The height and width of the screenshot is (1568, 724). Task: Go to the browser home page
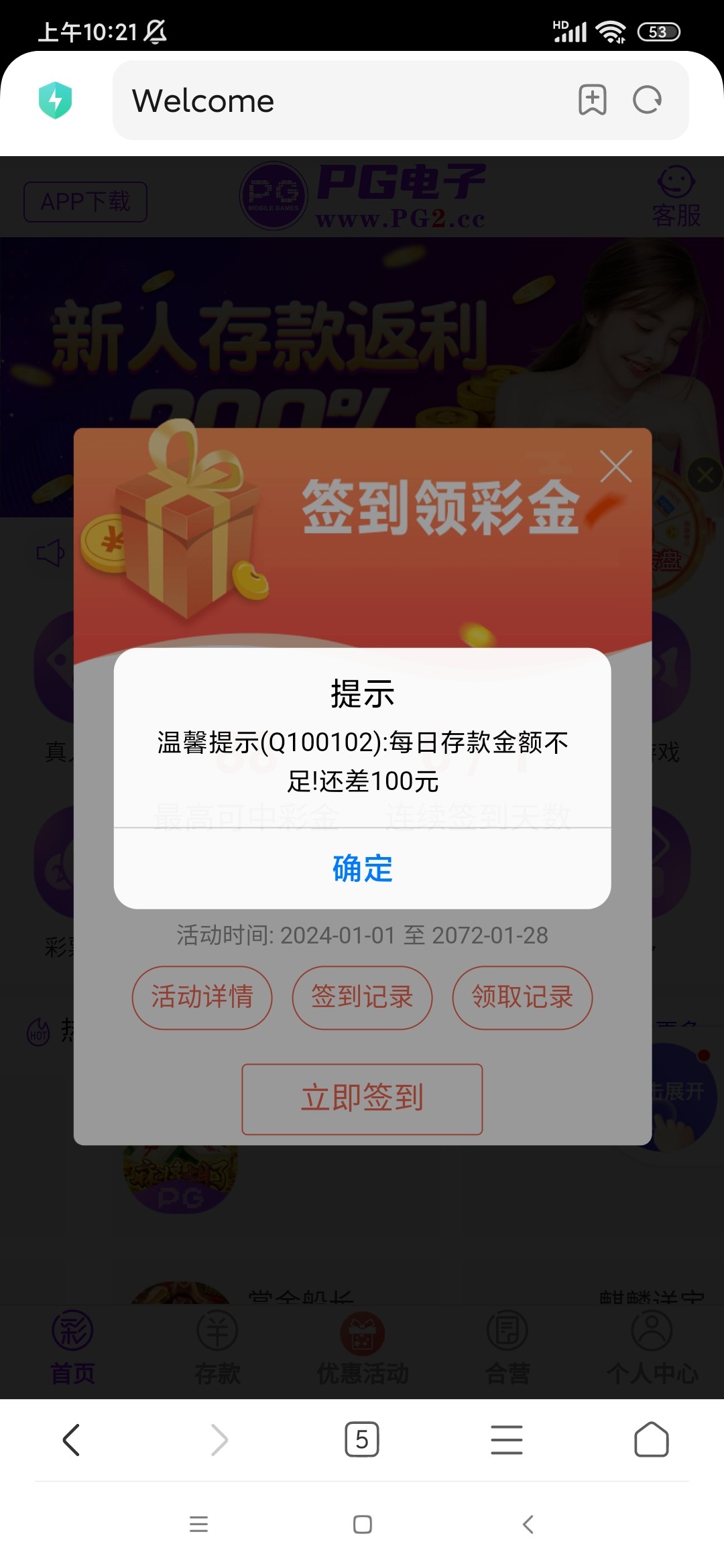651,1439
